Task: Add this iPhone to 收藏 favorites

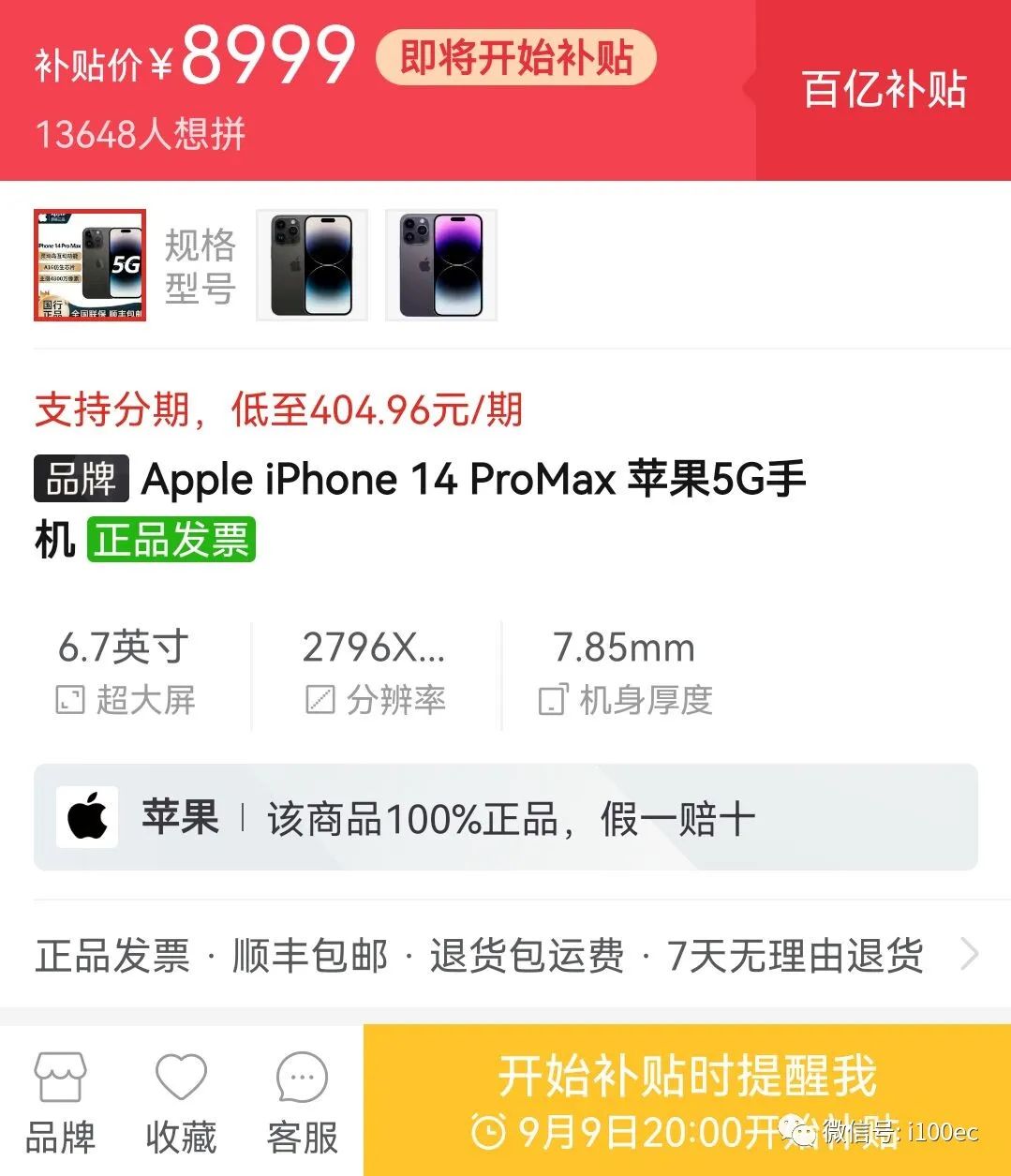Action: click(181, 1101)
